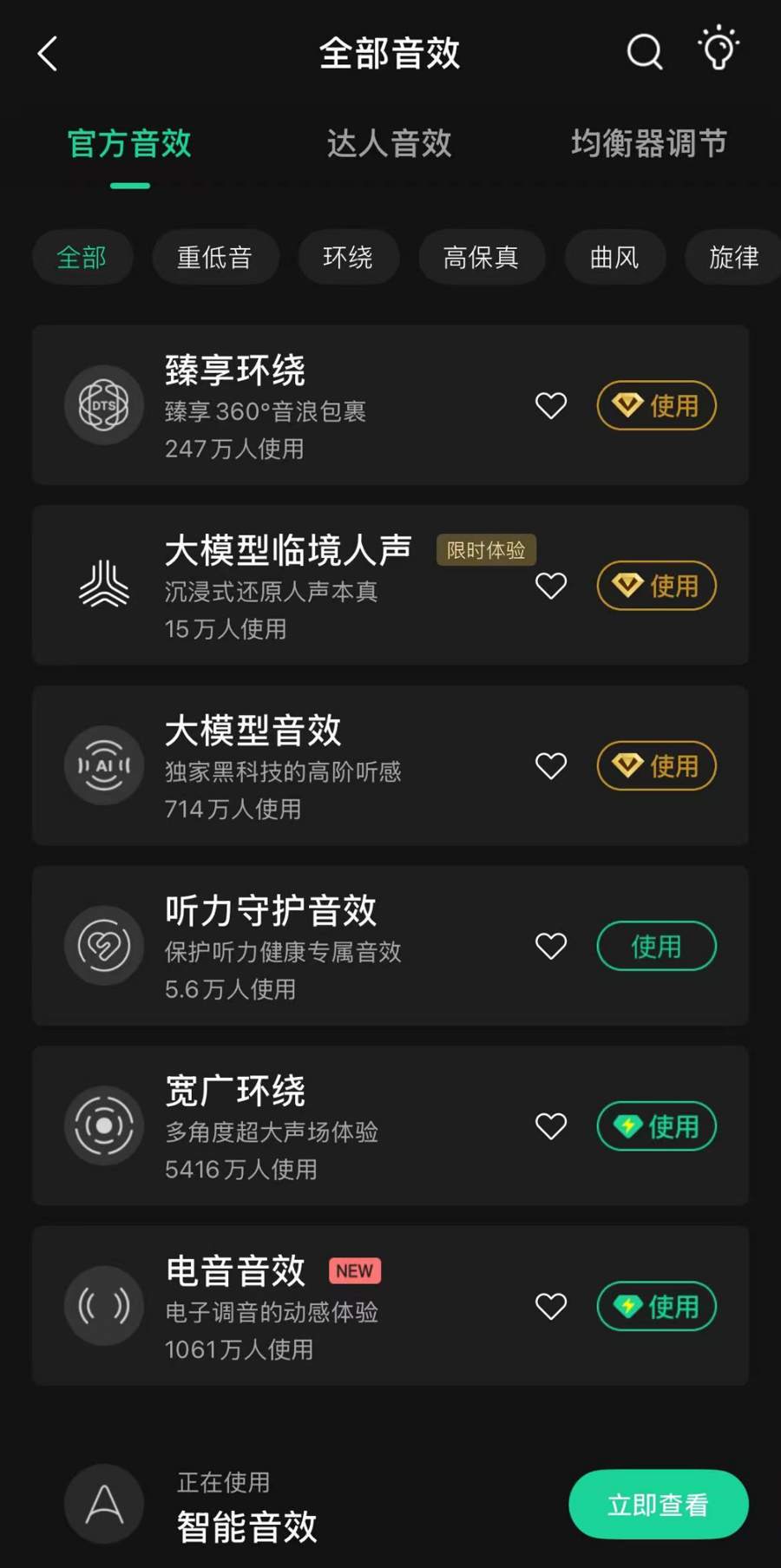
Task: Favorite the 臻享环绕 sound effect
Action: click(551, 405)
